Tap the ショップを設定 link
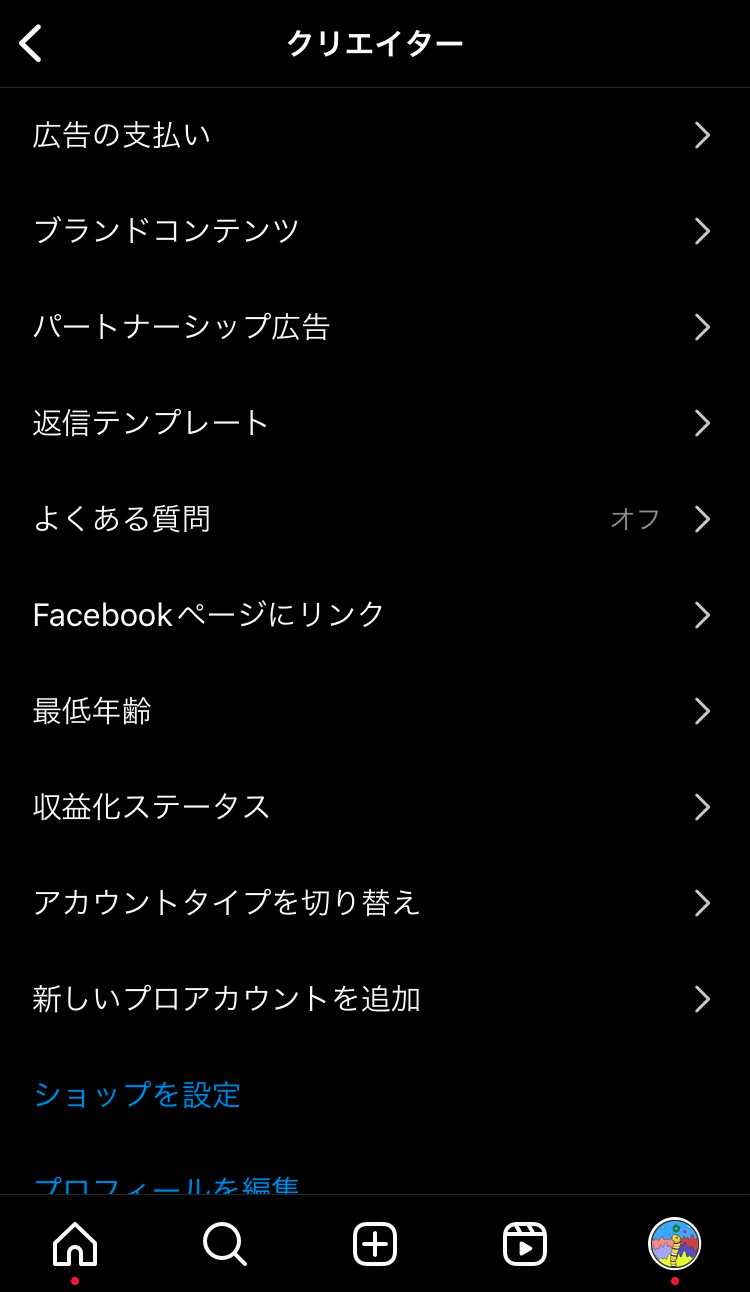 pos(137,1095)
